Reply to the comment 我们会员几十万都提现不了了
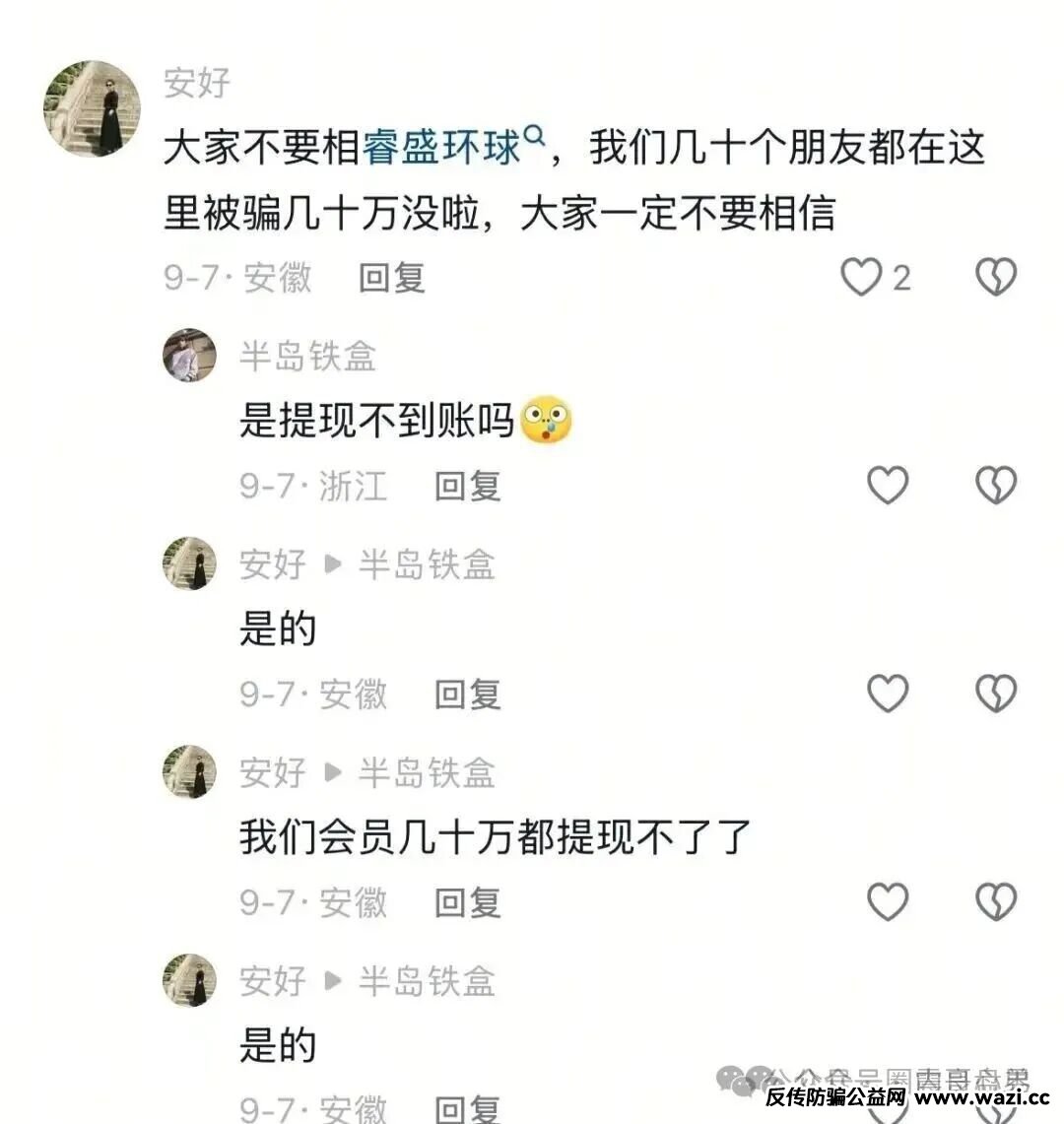The width and height of the screenshot is (1064, 1124). 468,902
